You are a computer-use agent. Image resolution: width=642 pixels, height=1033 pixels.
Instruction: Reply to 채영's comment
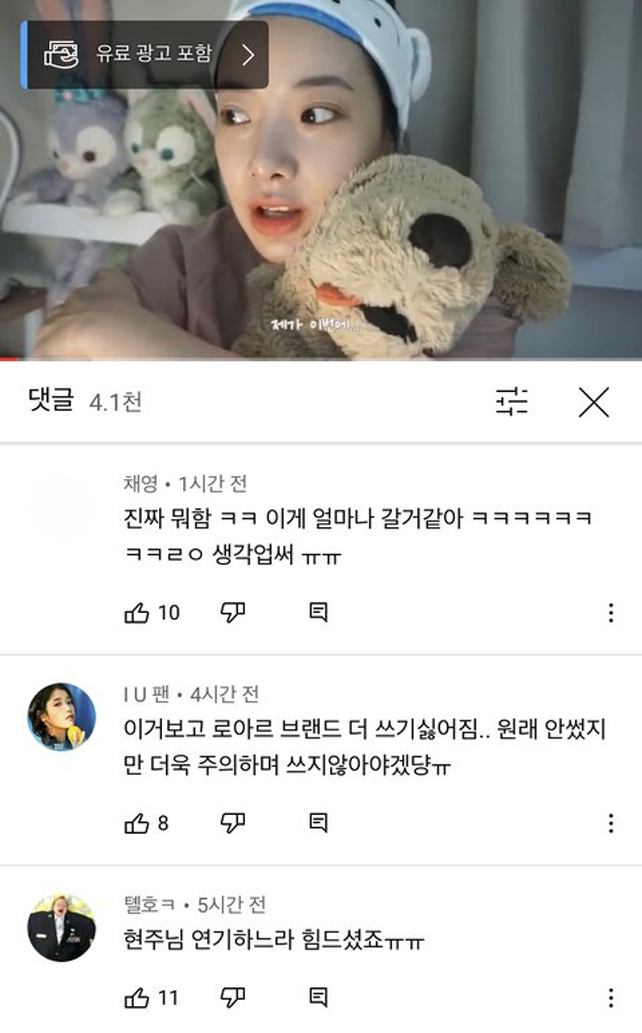318,613
